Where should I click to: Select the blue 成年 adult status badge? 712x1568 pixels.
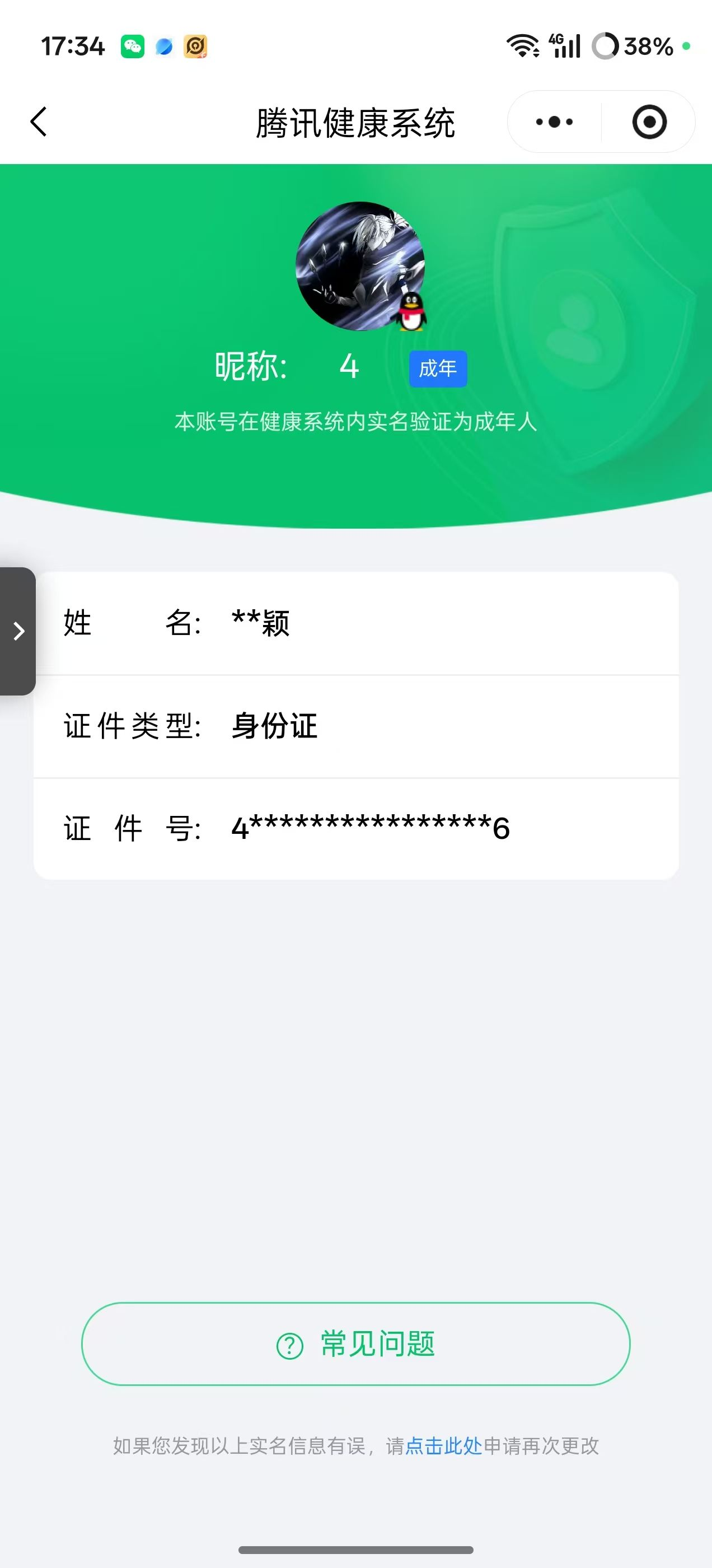click(438, 368)
